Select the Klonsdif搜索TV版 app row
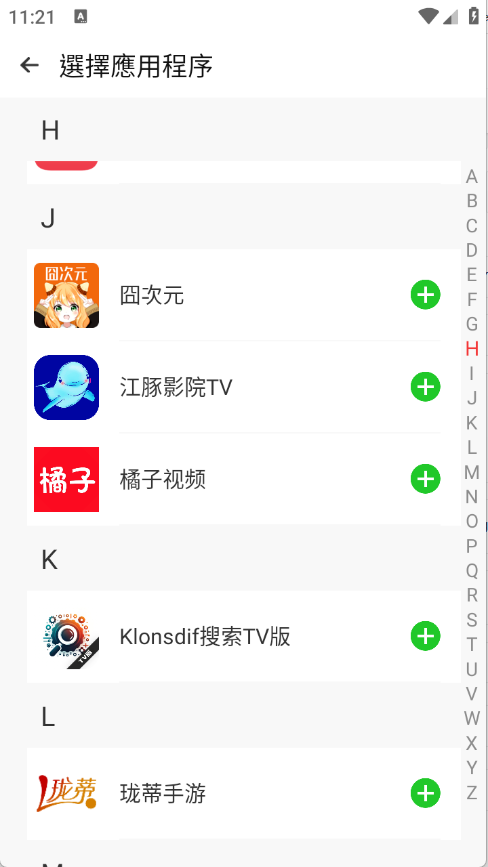Image resolution: width=488 pixels, height=867 pixels. click(244, 636)
